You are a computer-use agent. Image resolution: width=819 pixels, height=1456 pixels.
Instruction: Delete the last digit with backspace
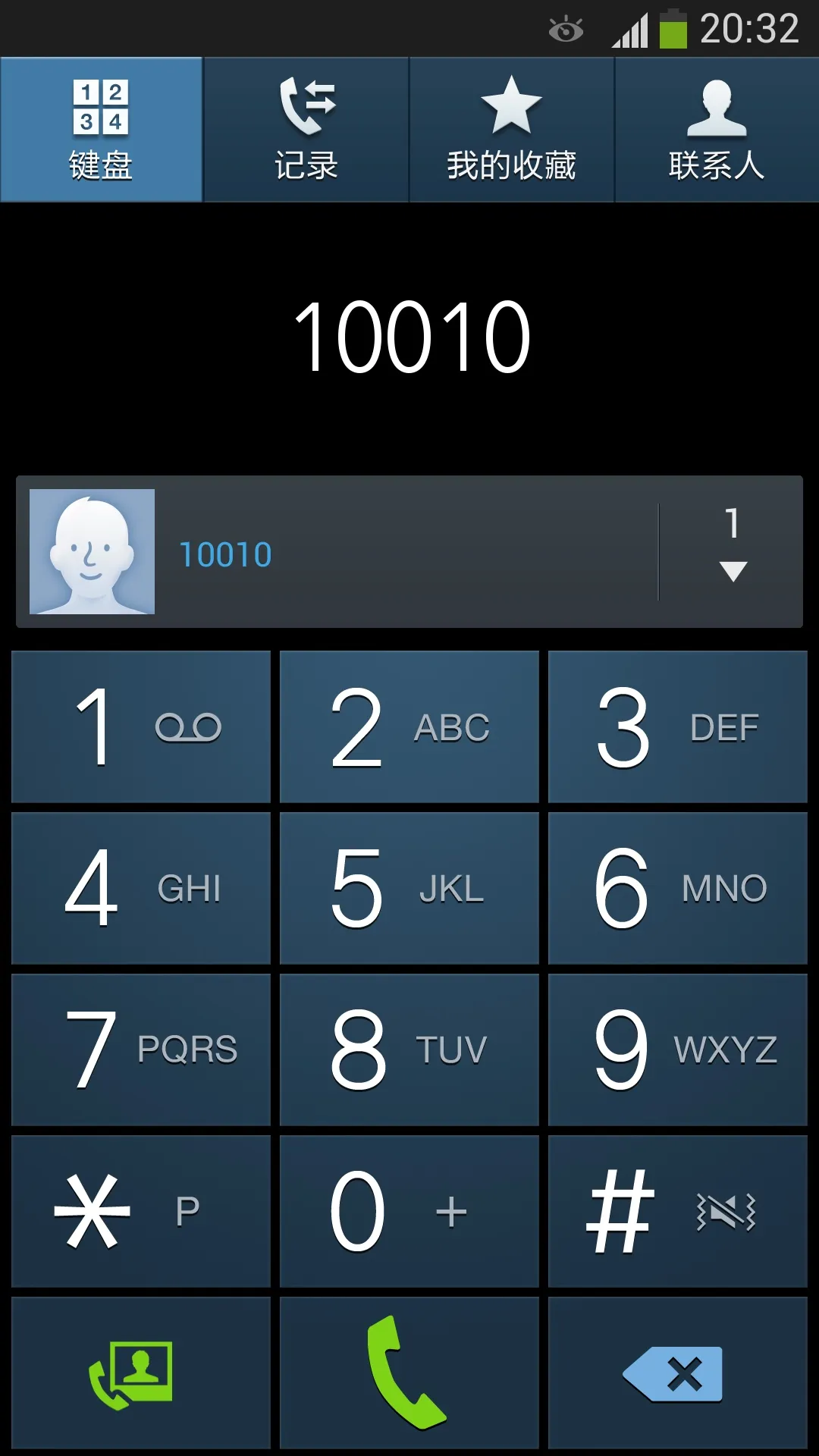click(678, 1373)
